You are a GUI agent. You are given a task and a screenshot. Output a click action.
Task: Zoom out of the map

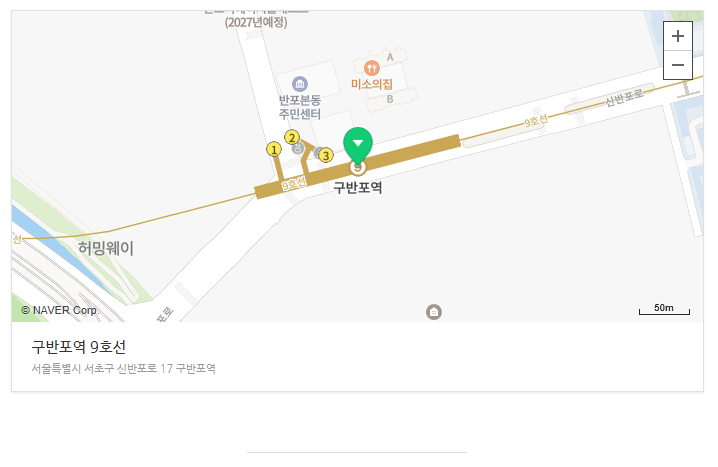(x=678, y=65)
